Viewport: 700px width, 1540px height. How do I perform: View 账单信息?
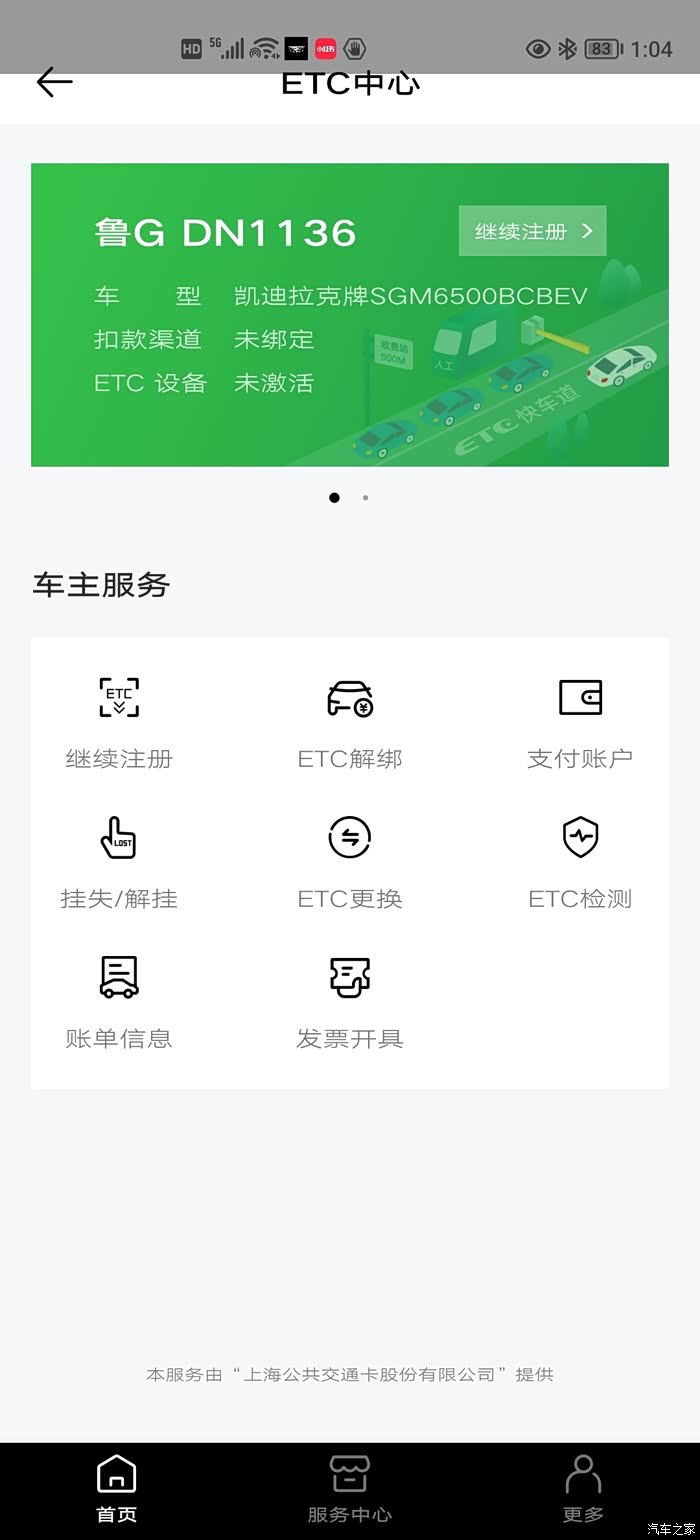(119, 1003)
